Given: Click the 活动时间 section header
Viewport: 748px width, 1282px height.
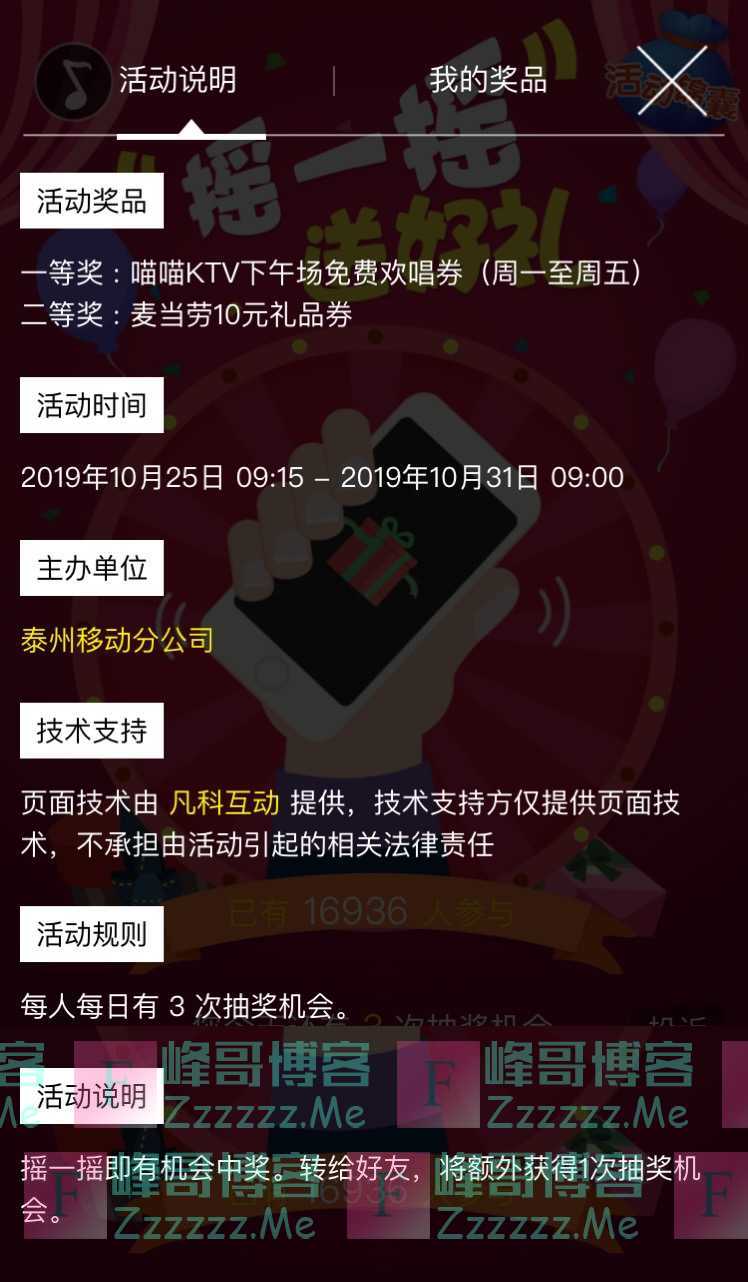Looking at the screenshot, I should 91,406.
